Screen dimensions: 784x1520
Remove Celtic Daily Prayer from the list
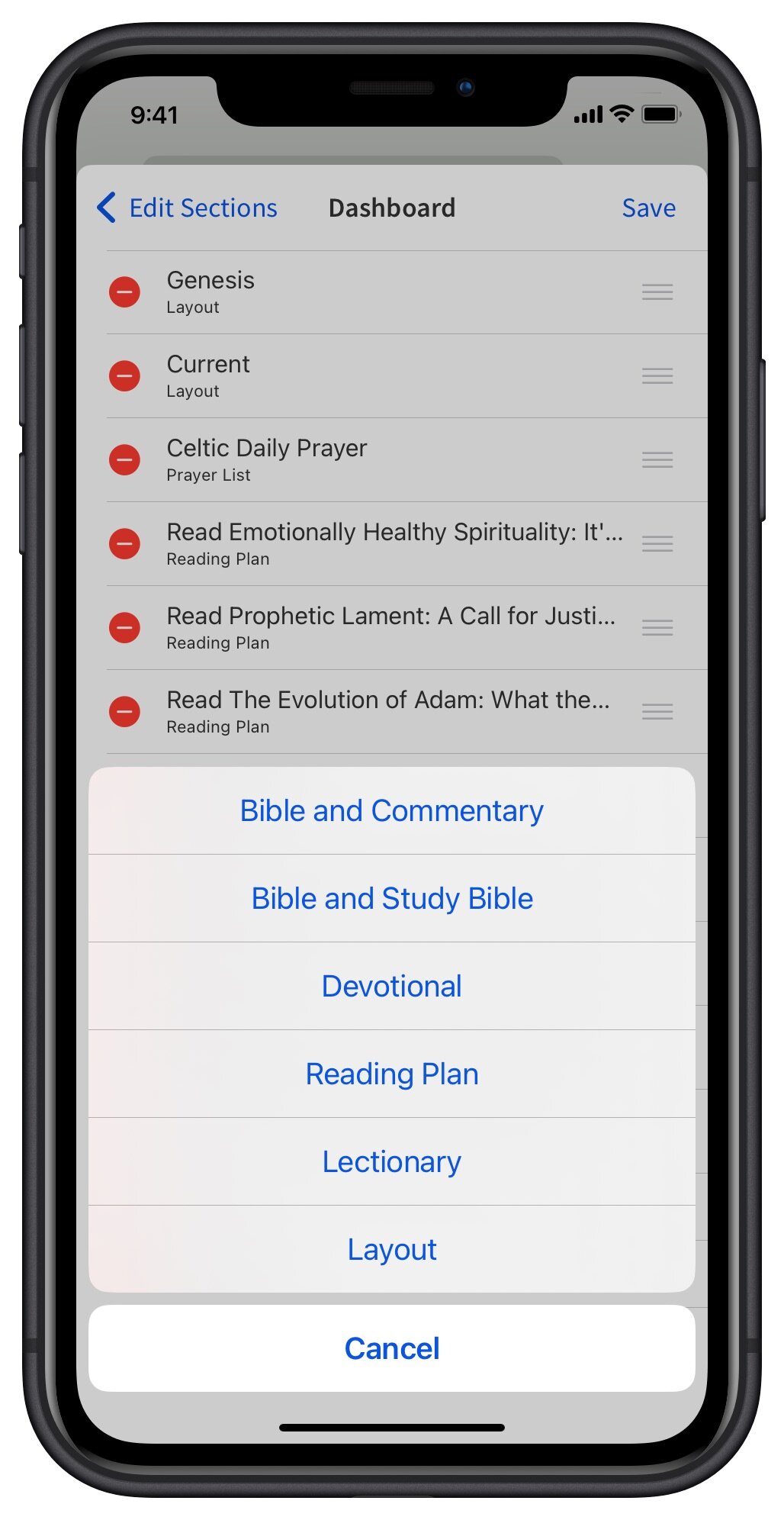click(124, 460)
